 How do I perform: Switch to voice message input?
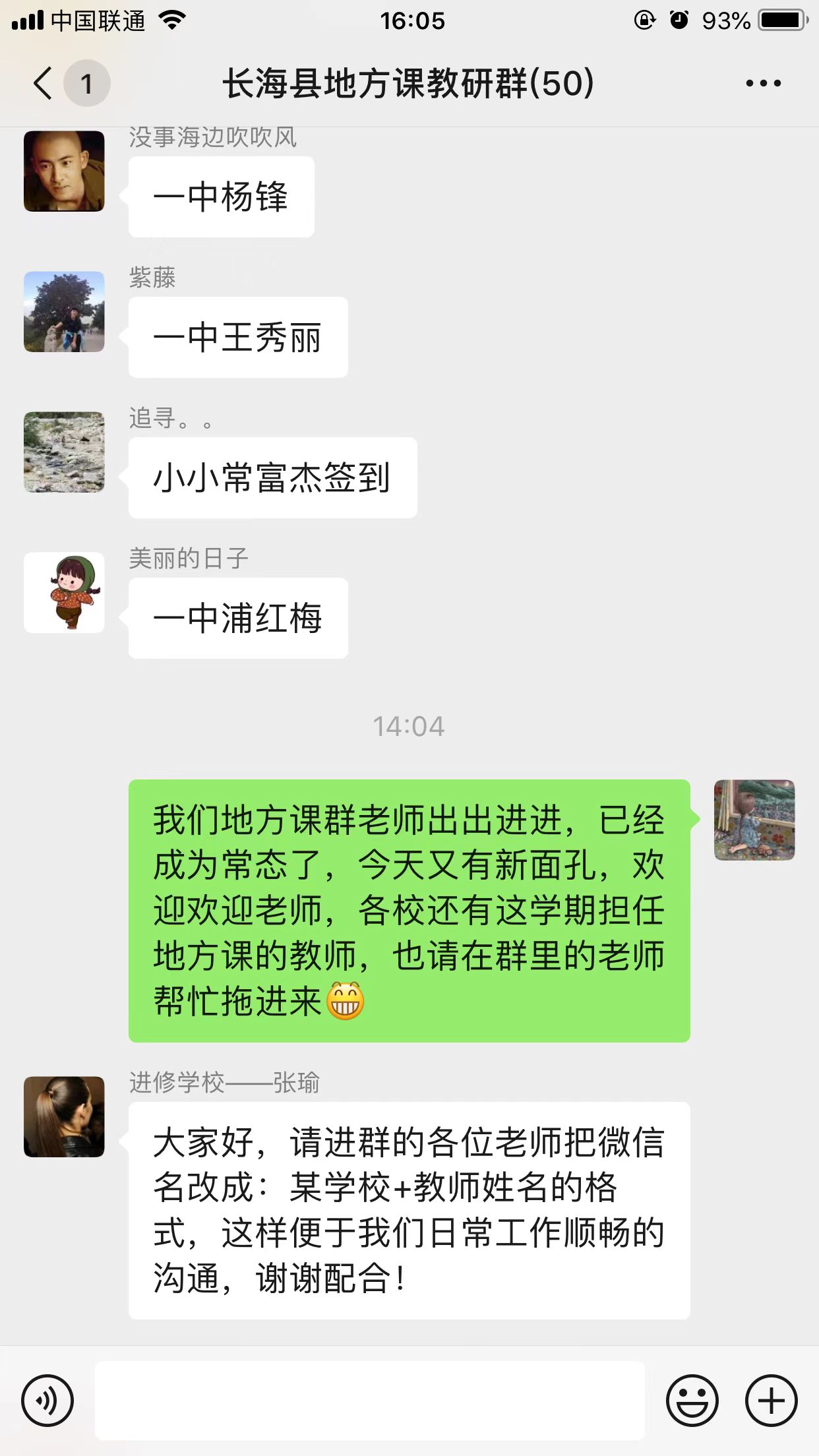(47, 1401)
